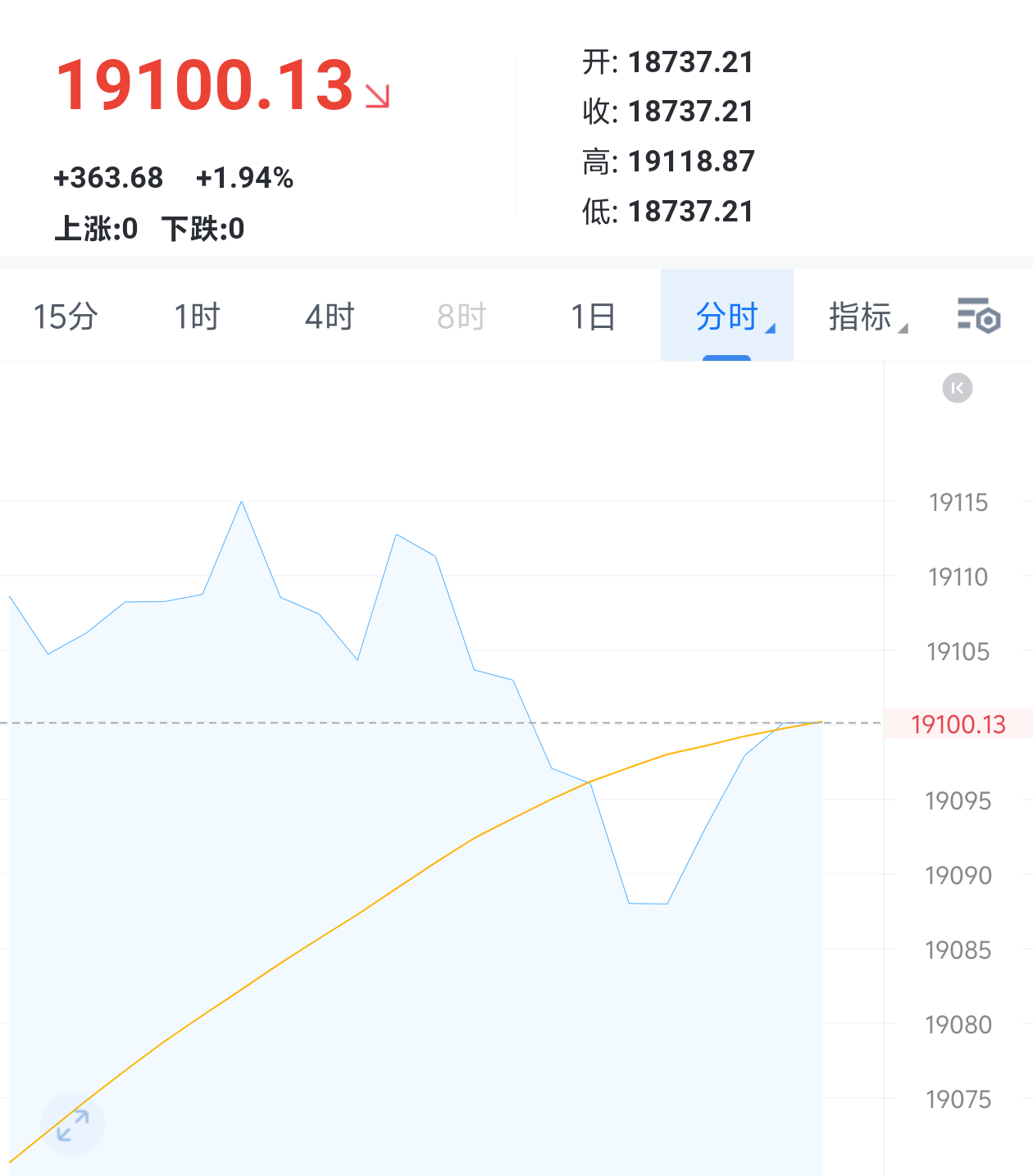Open chart settings icon
This screenshot has height=1176, width=1033.
[x=979, y=316]
